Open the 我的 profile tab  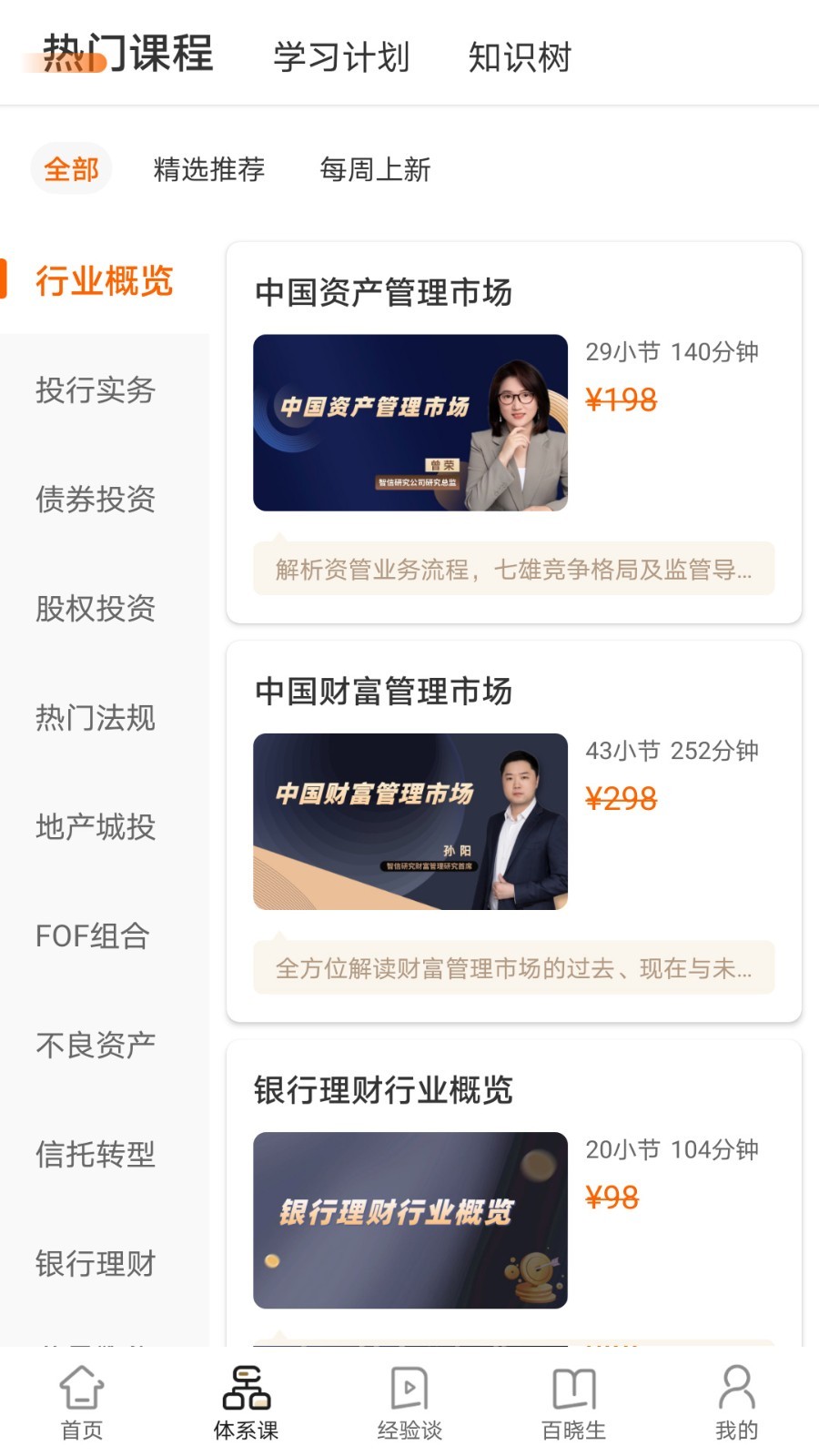coord(736,1403)
